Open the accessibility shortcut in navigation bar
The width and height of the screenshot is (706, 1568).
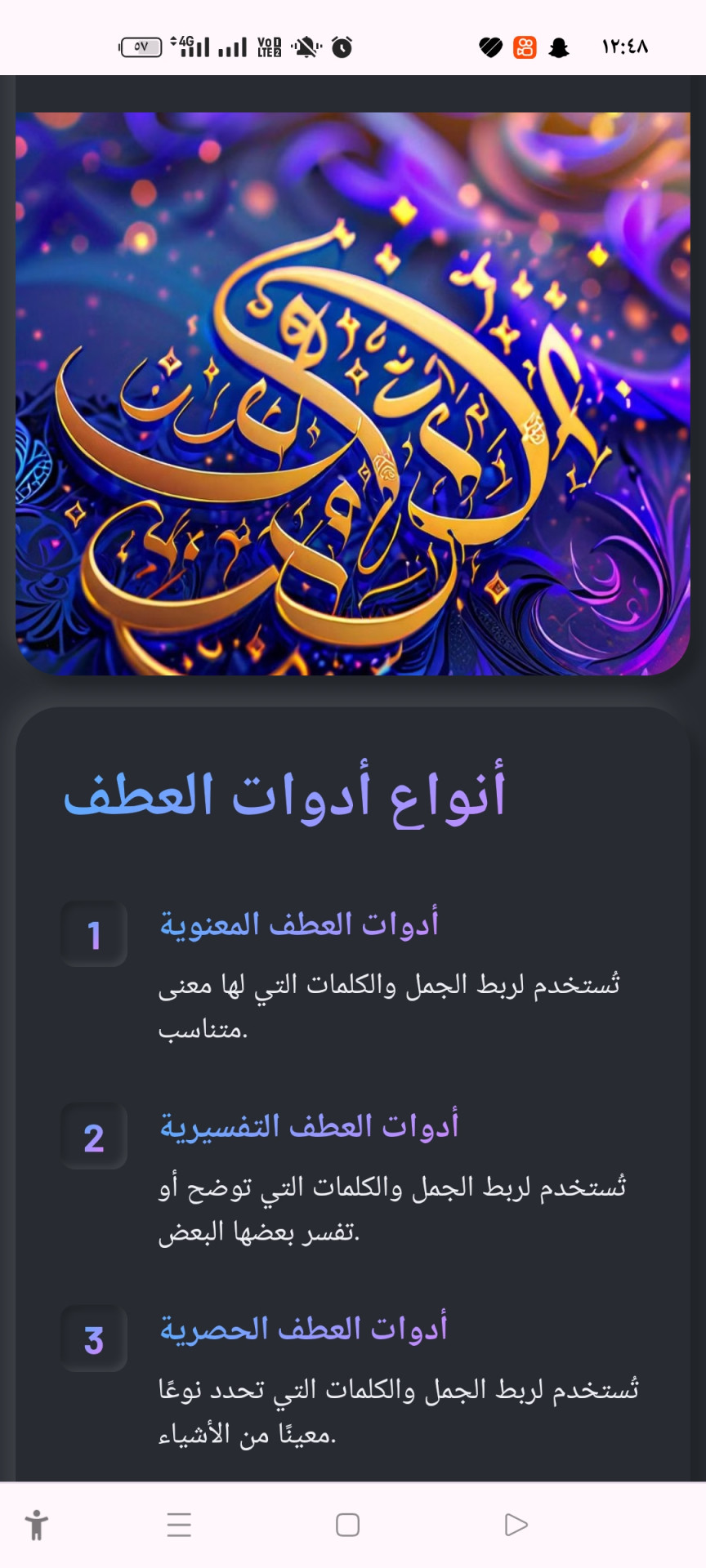pos(37,1525)
